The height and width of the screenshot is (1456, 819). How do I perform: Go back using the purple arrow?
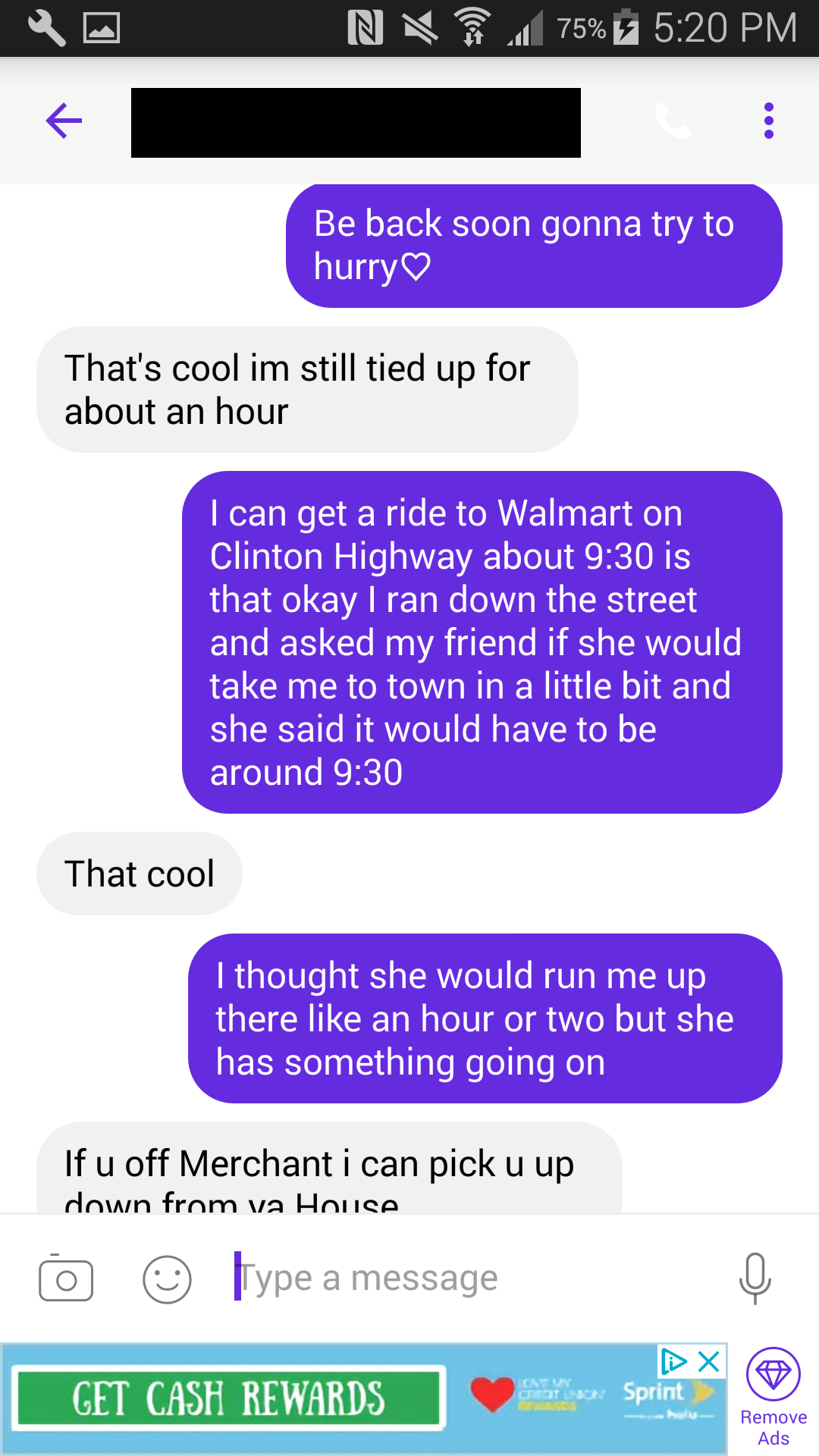click(x=64, y=121)
